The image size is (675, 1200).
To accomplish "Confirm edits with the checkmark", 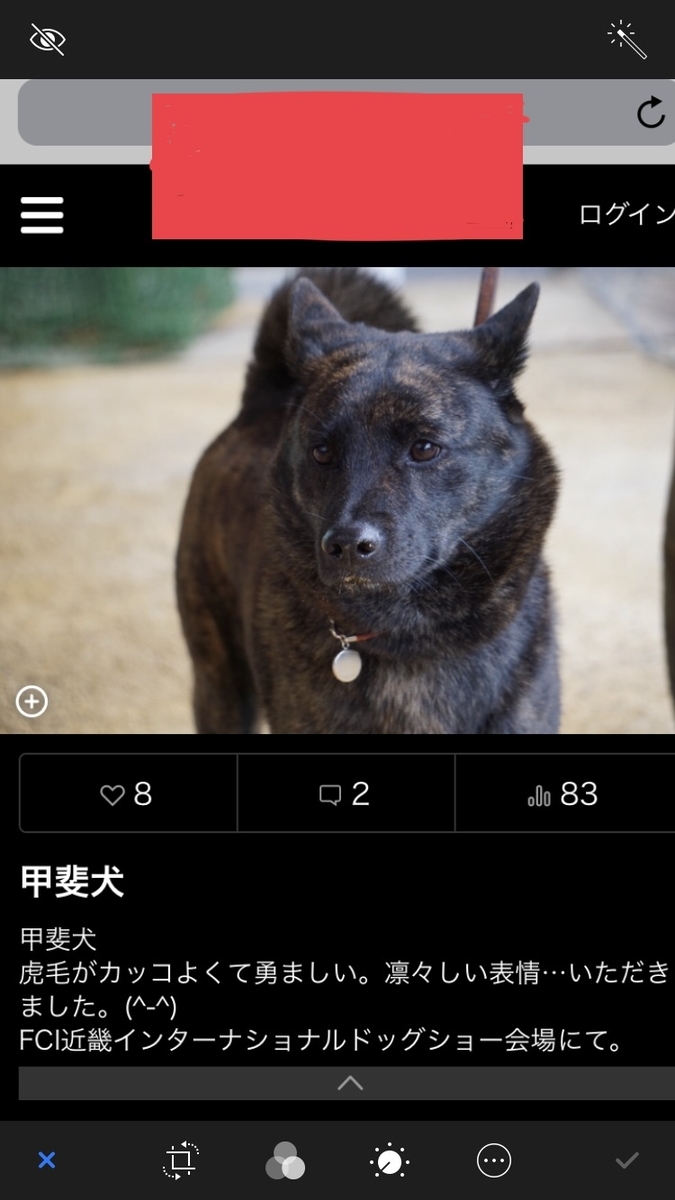I will [627, 1161].
